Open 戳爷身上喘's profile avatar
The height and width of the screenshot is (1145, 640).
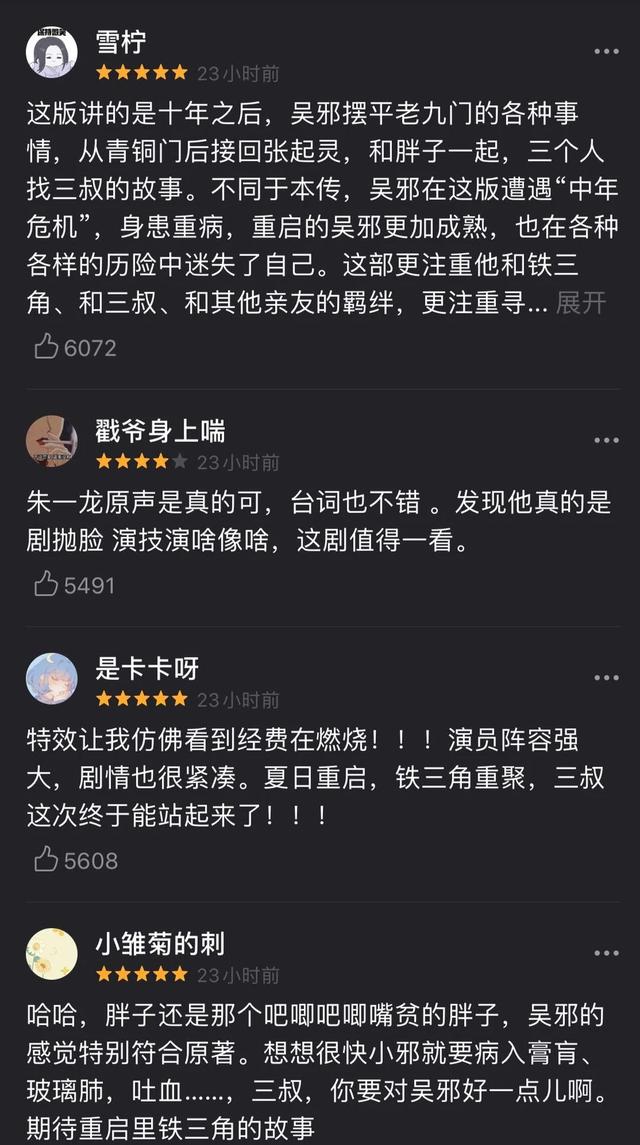[x=51, y=441]
